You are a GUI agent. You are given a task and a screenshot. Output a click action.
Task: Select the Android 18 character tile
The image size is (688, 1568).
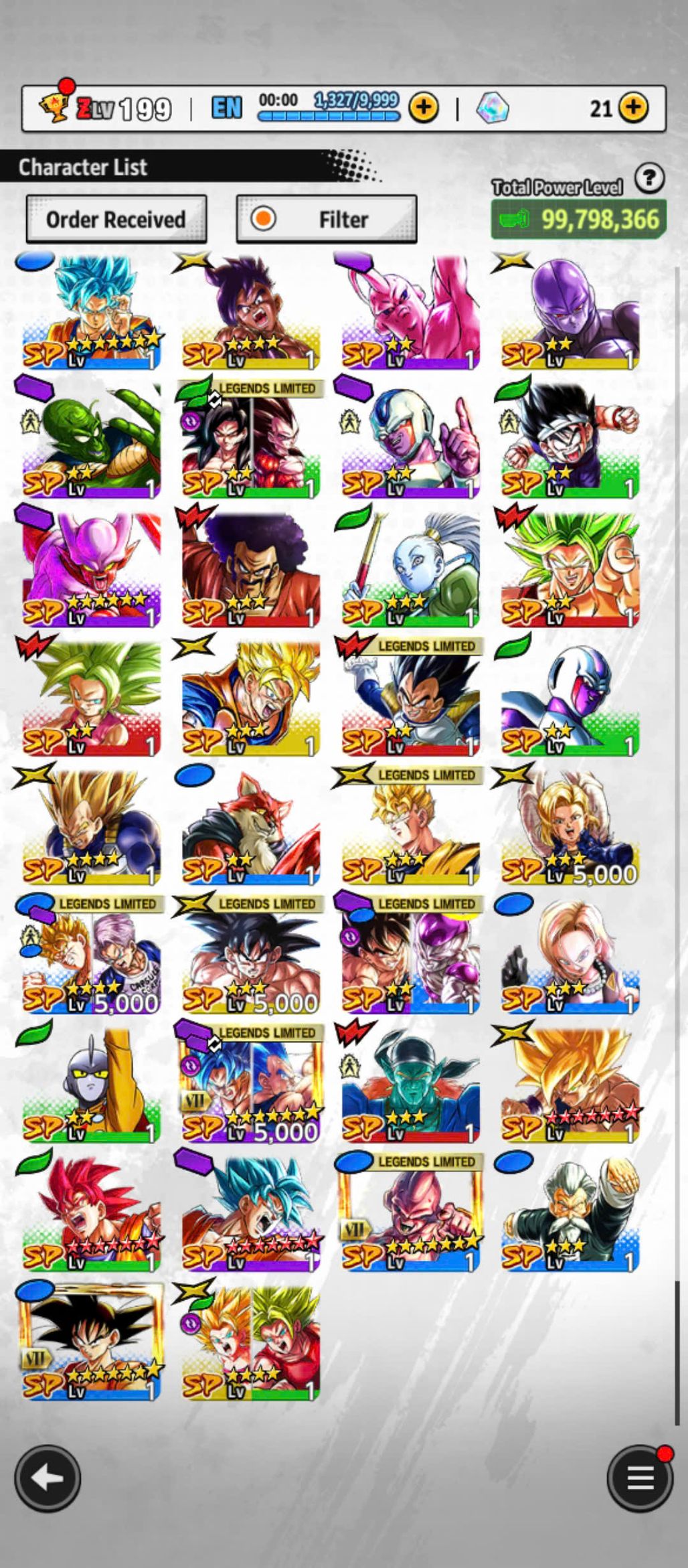pyautogui.click(x=570, y=955)
